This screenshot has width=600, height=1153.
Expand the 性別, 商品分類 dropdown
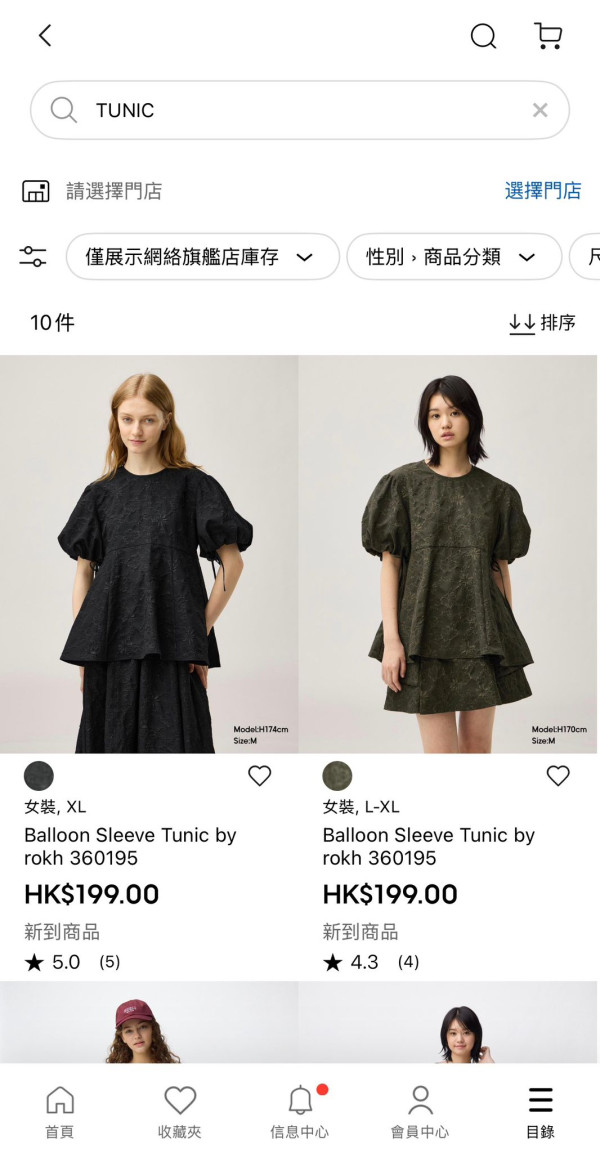[453, 257]
